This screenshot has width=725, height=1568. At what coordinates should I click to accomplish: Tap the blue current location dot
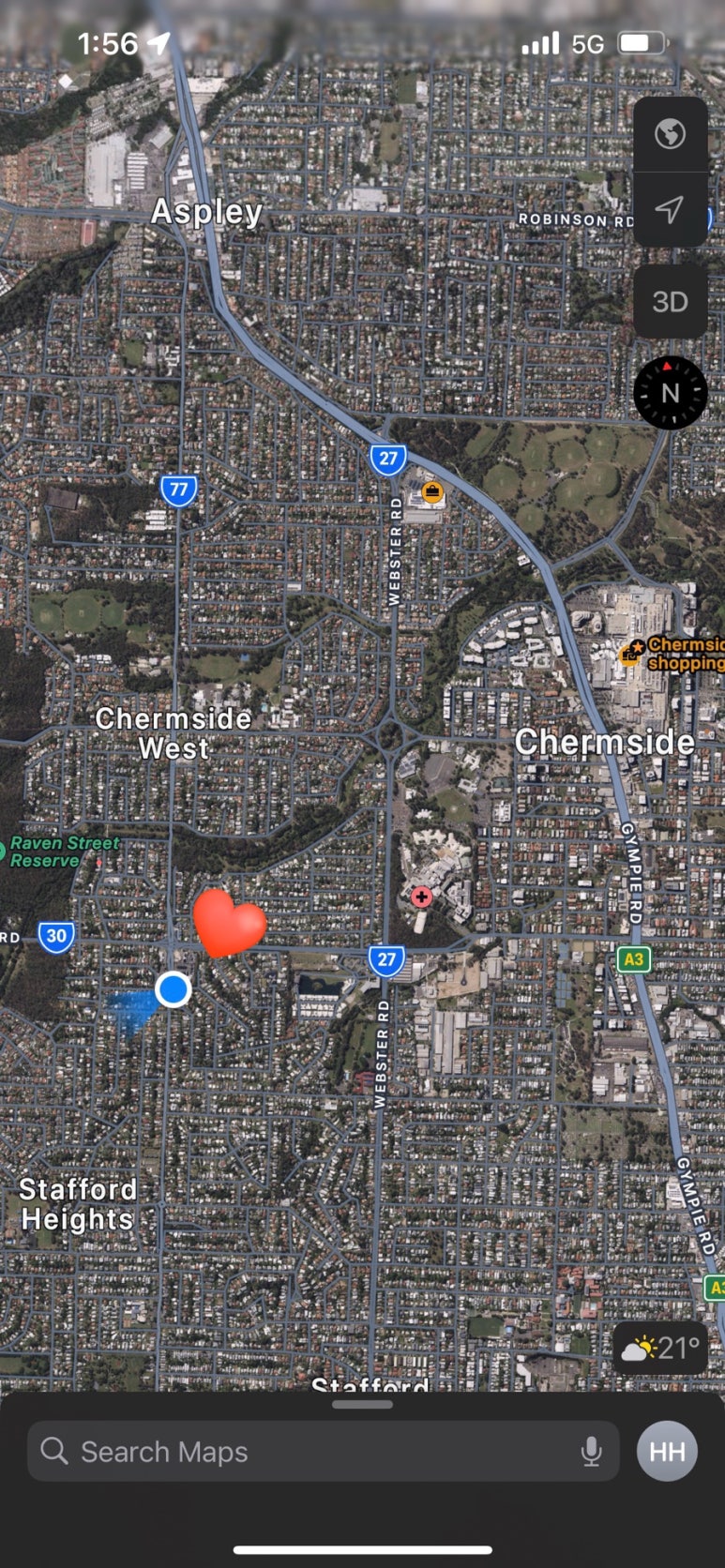tap(173, 989)
